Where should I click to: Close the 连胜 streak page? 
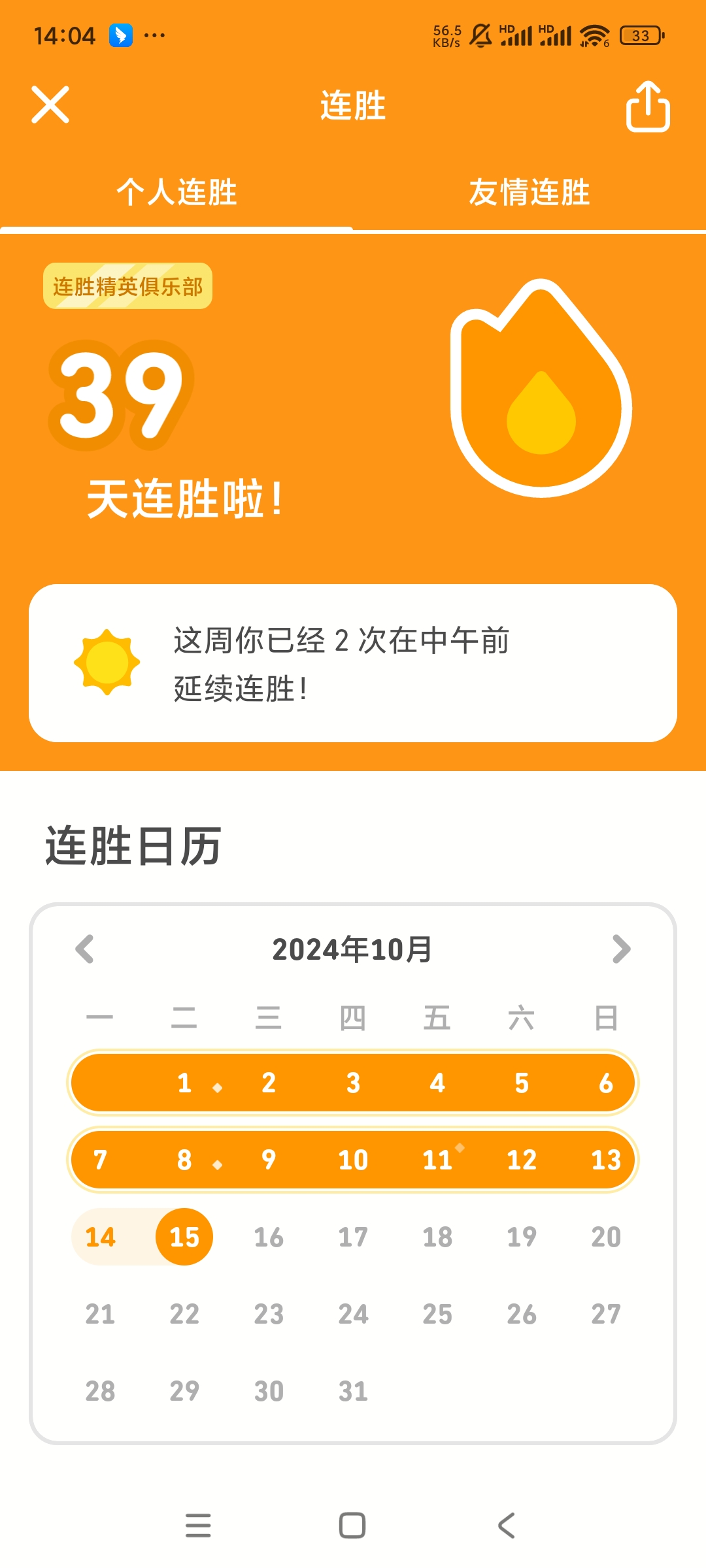tap(50, 105)
